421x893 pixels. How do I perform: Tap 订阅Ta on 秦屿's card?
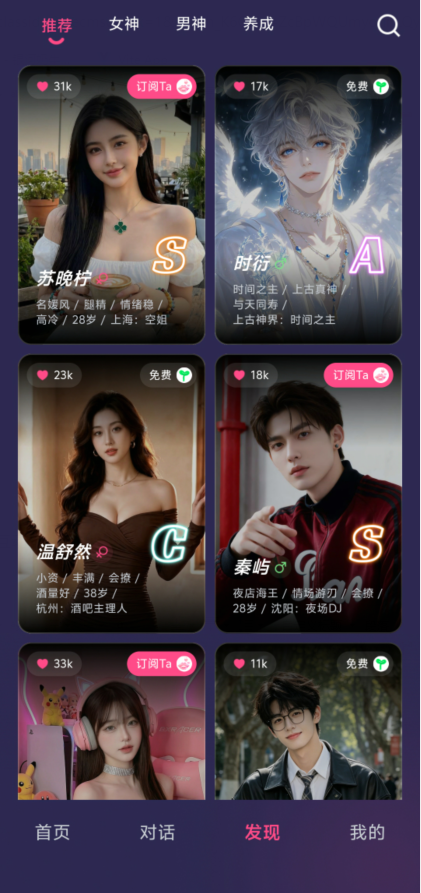click(x=359, y=375)
